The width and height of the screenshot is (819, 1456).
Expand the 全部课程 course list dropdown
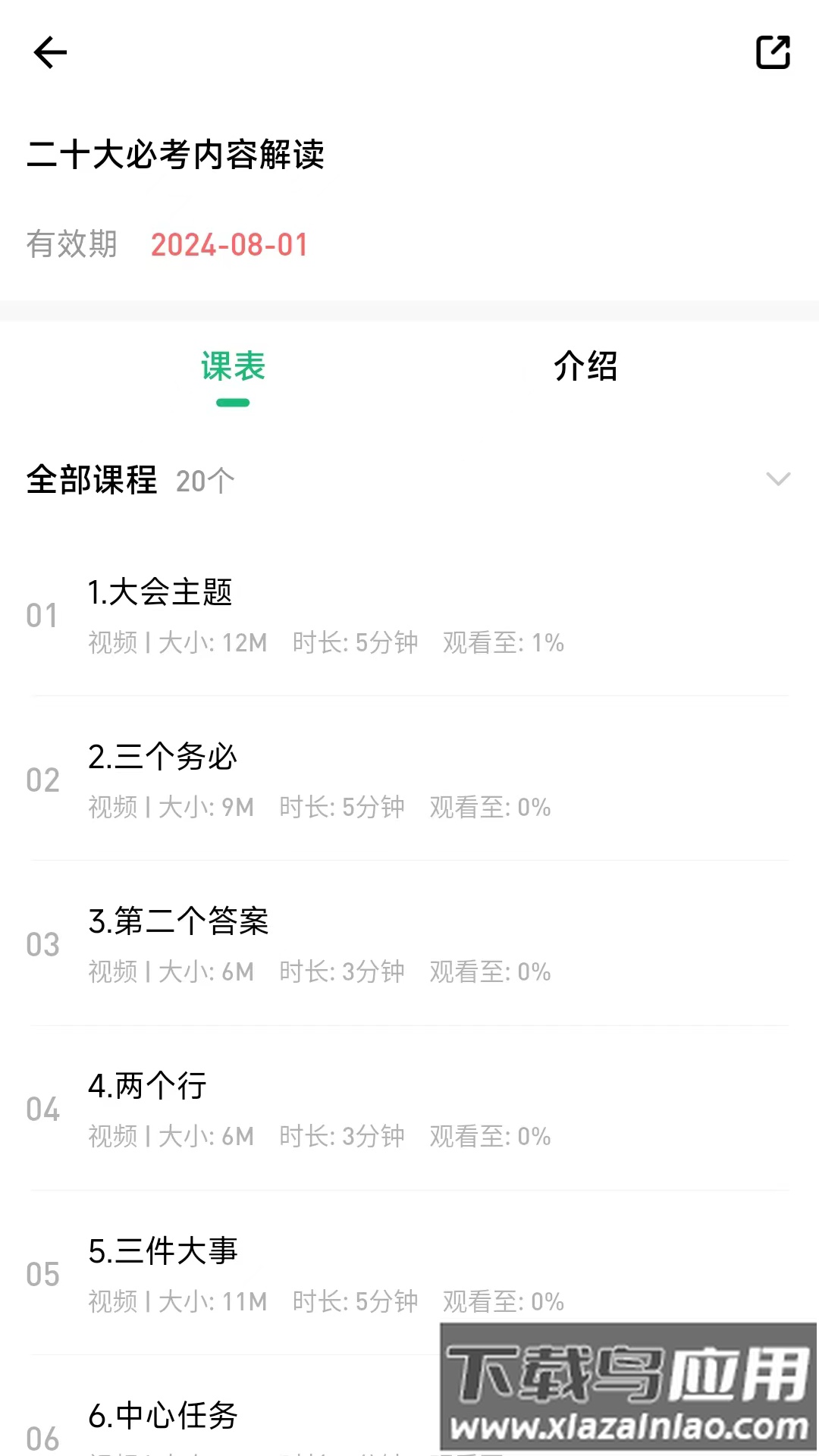(x=779, y=480)
